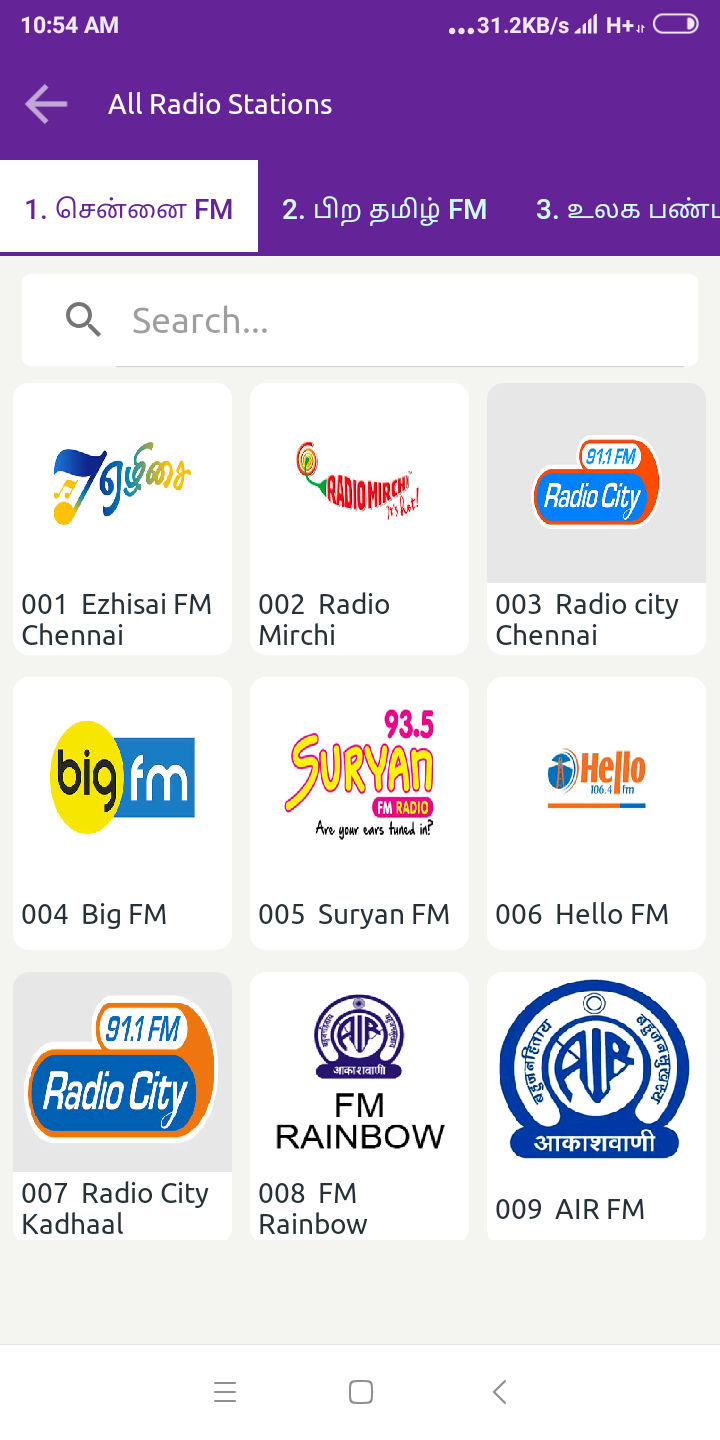The width and height of the screenshot is (720, 1440).
Task: Switch to the பிற தமிழ் FM tab
Action: pyautogui.click(x=384, y=208)
